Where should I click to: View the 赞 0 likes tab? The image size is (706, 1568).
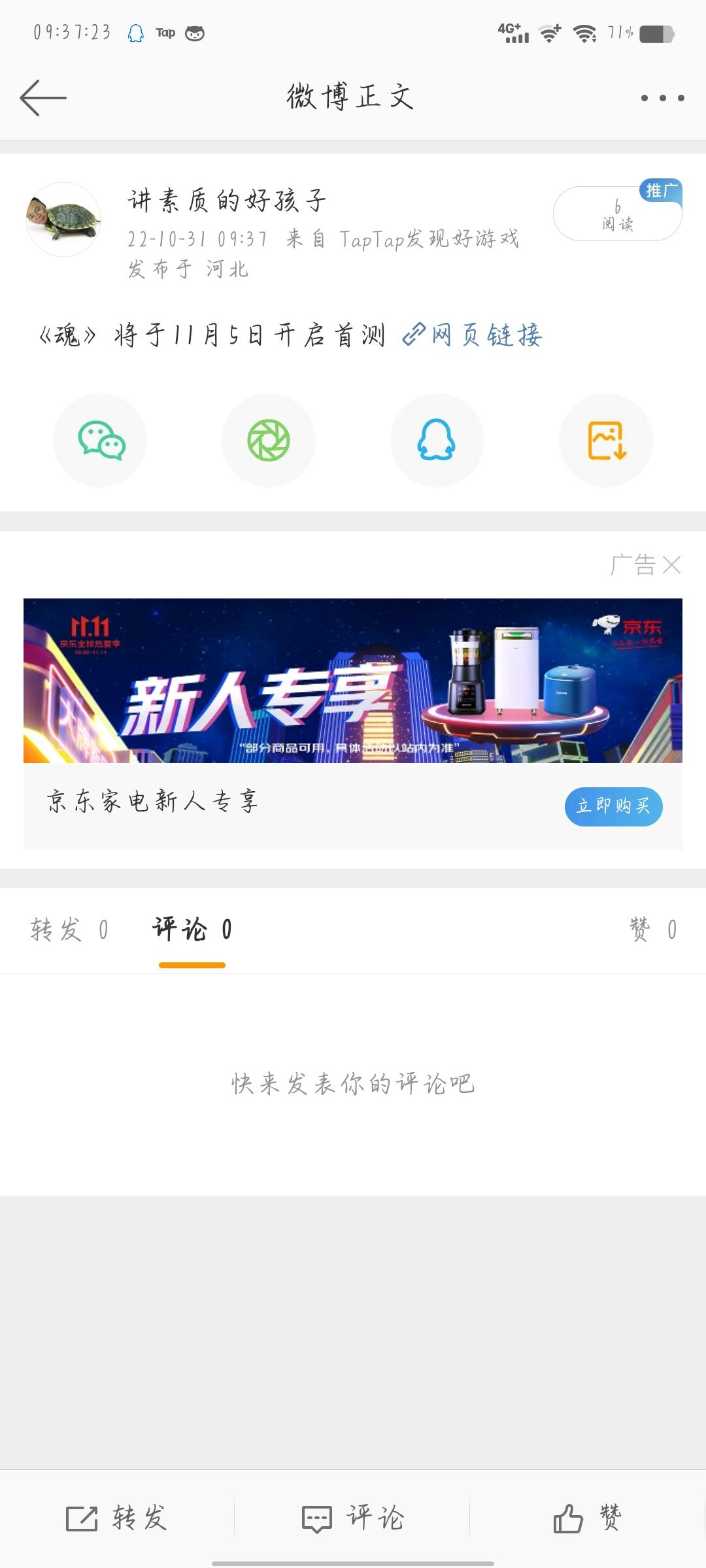(652, 929)
